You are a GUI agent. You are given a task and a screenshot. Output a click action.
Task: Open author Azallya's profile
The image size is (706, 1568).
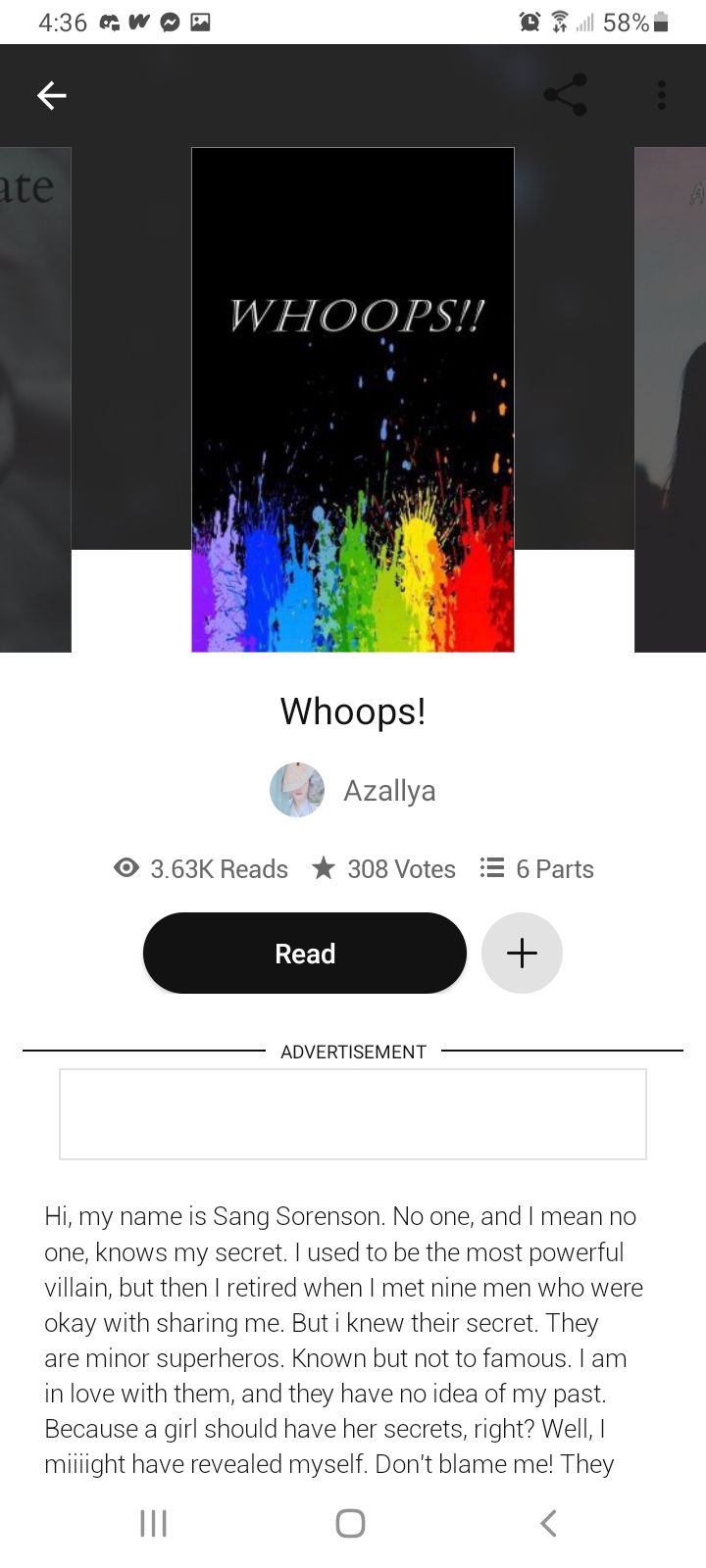pos(353,790)
